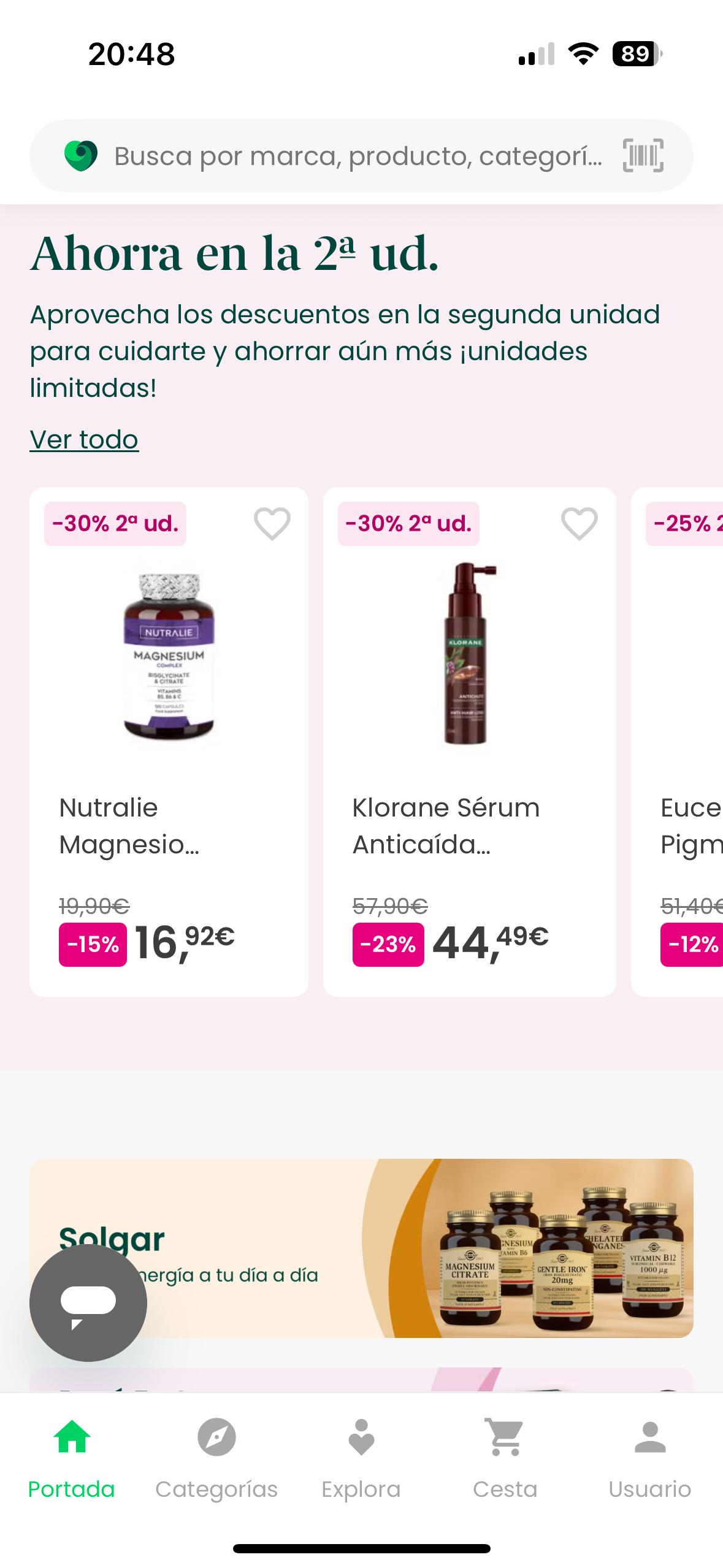Viewport: 723px width, 1568px height.
Task: Switch to the Categorías tab
Action: click(x=216, y=1459)
